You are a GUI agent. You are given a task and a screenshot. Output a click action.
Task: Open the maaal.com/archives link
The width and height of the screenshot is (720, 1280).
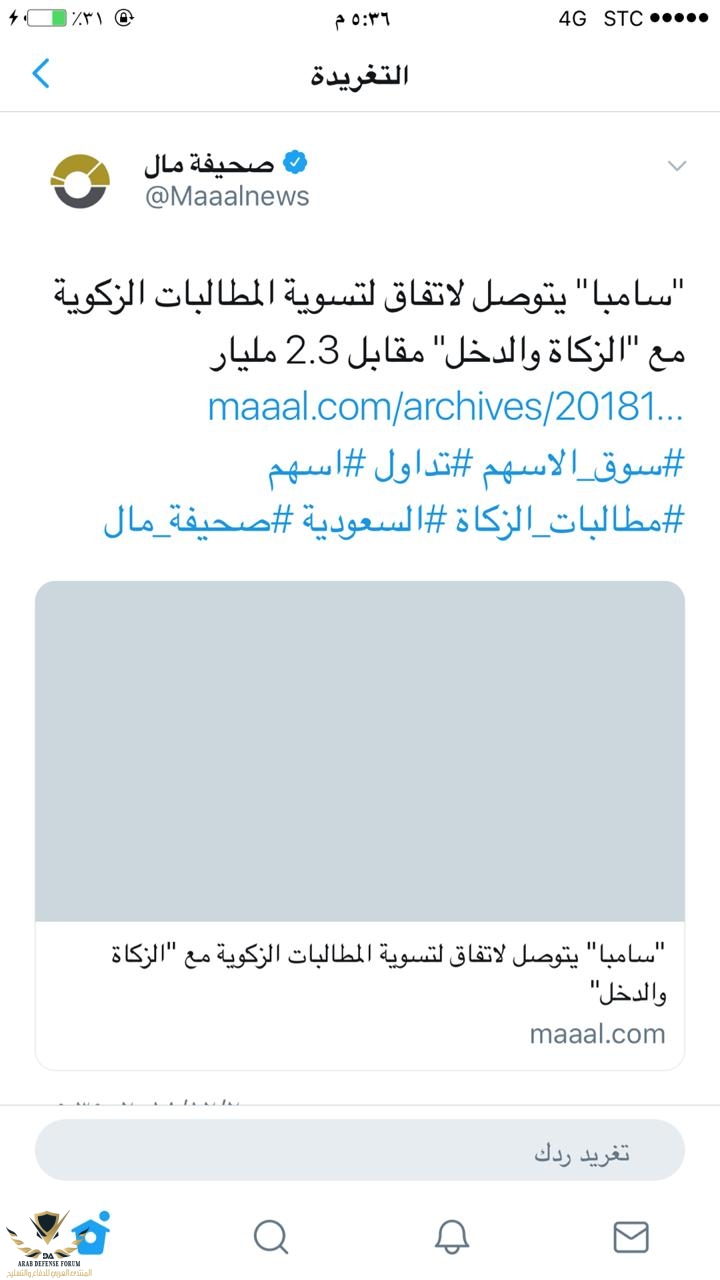[x=446, y=407]
